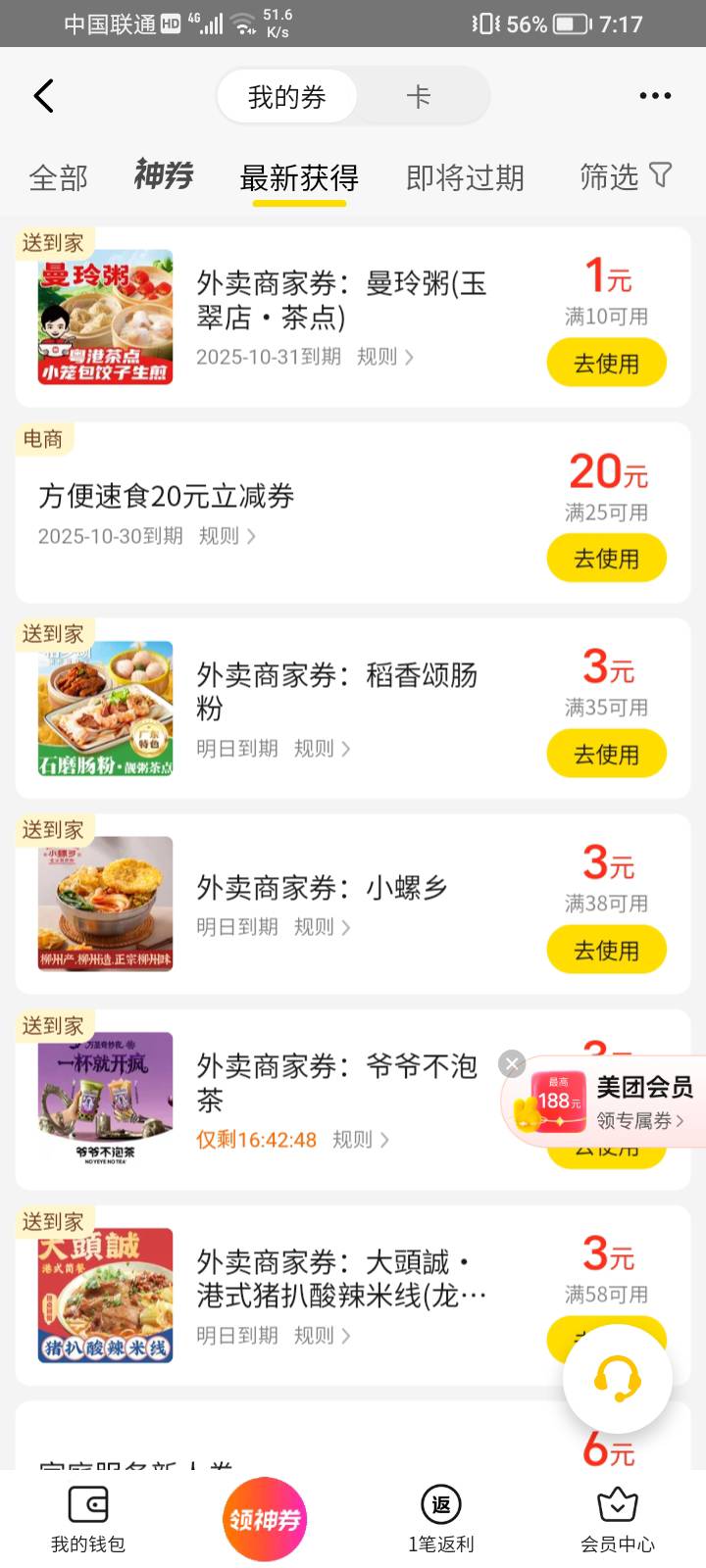Use the 方便速食20元立减券 coupon
Screen dimensions: 706x1568
(606, 559)
